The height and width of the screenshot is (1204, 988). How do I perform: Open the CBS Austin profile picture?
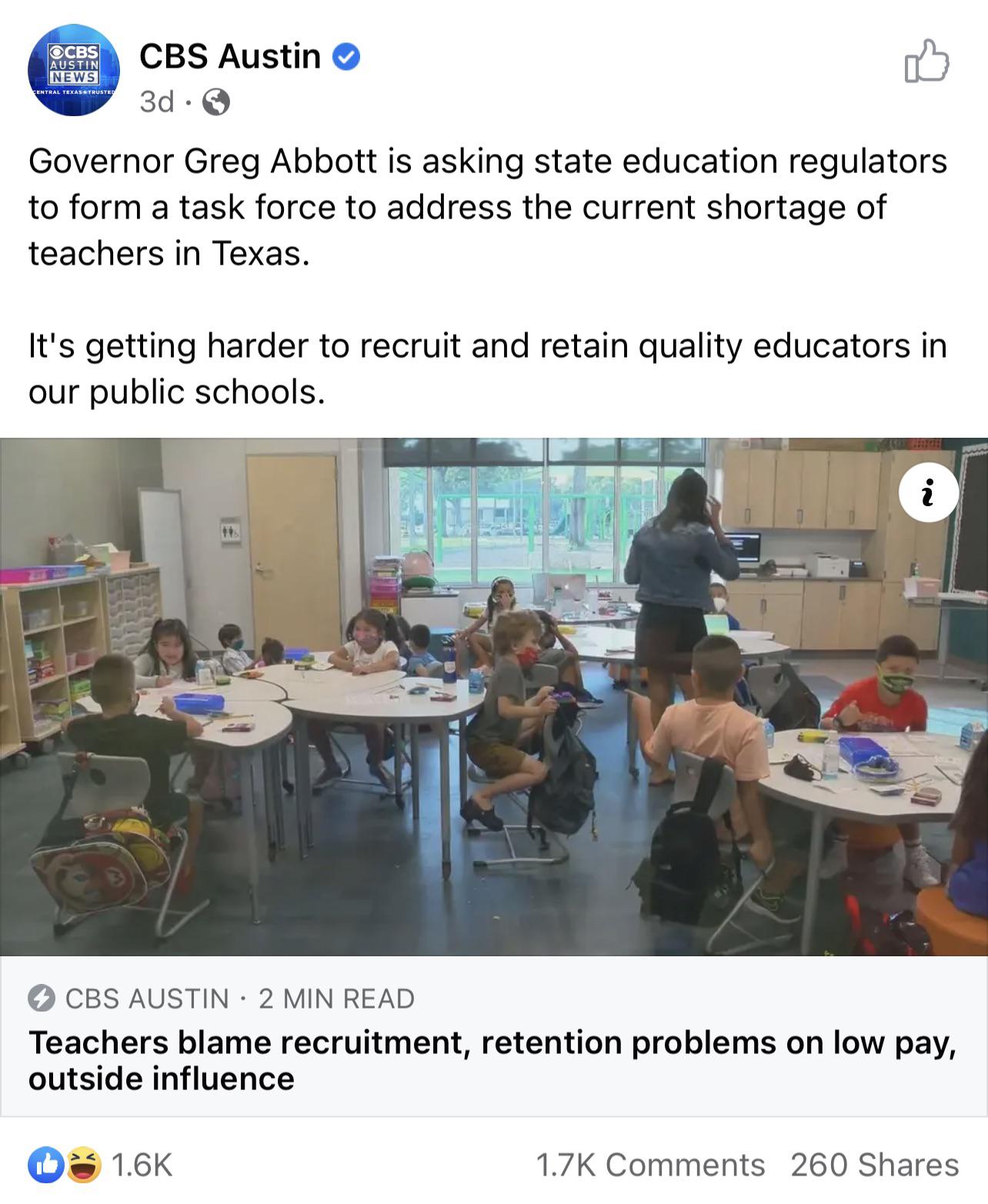[x=74, y=70]
